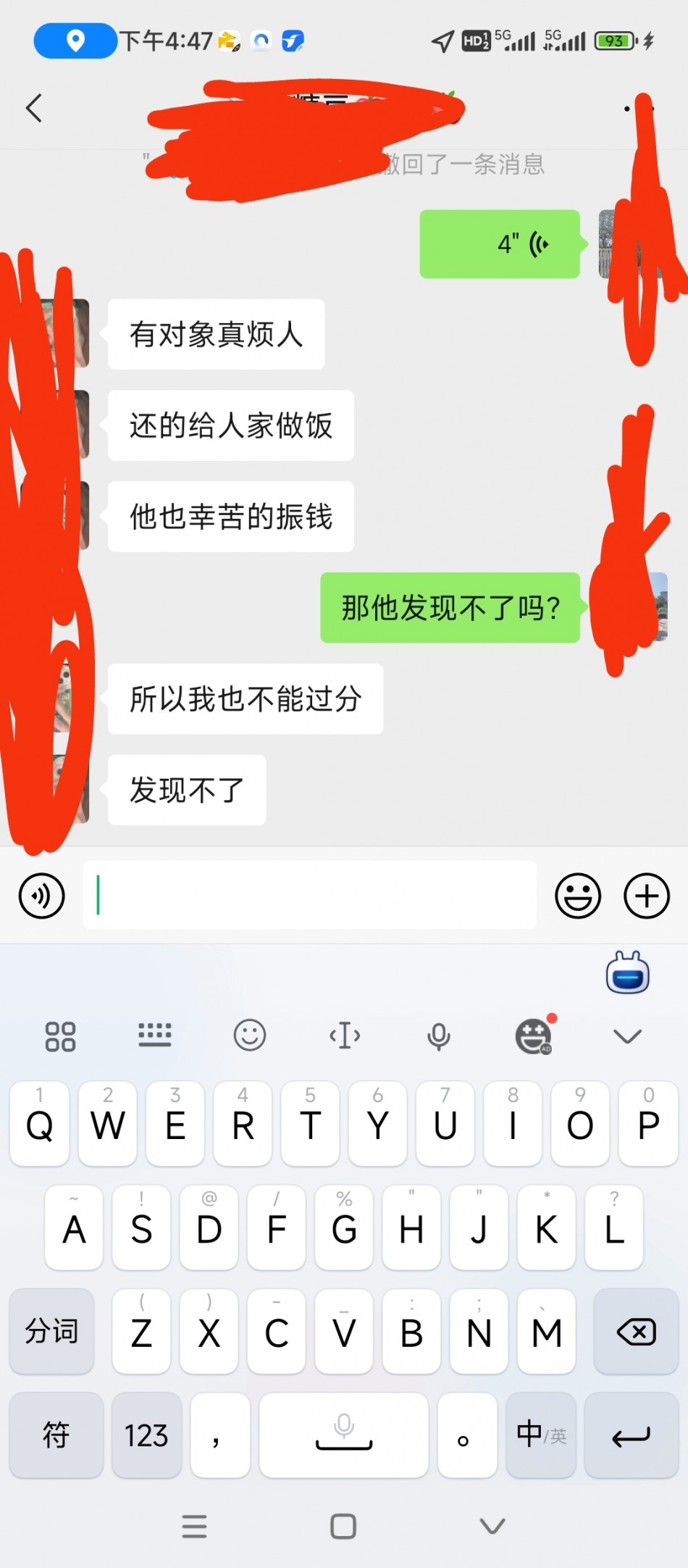
Task: Open the keyboard AI assistant robot
Action: (627, 973)
